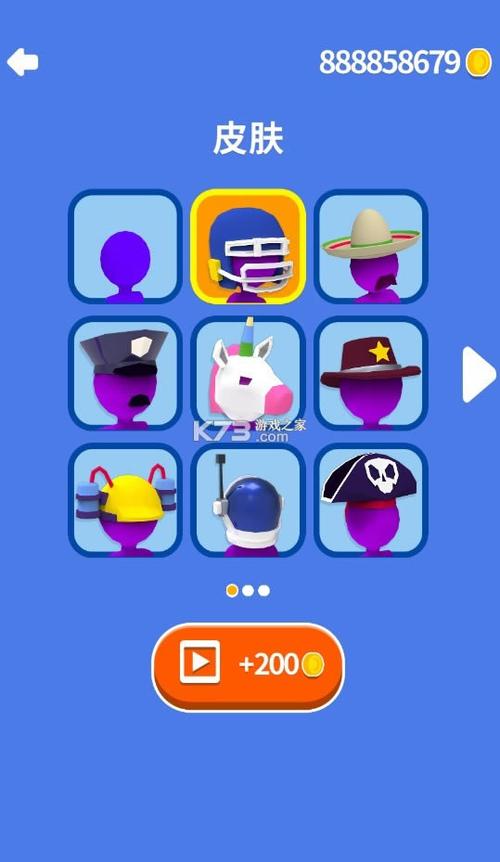Choose the football helmet skin
This screenshot has width=500, height=862.
coord(248,246)
